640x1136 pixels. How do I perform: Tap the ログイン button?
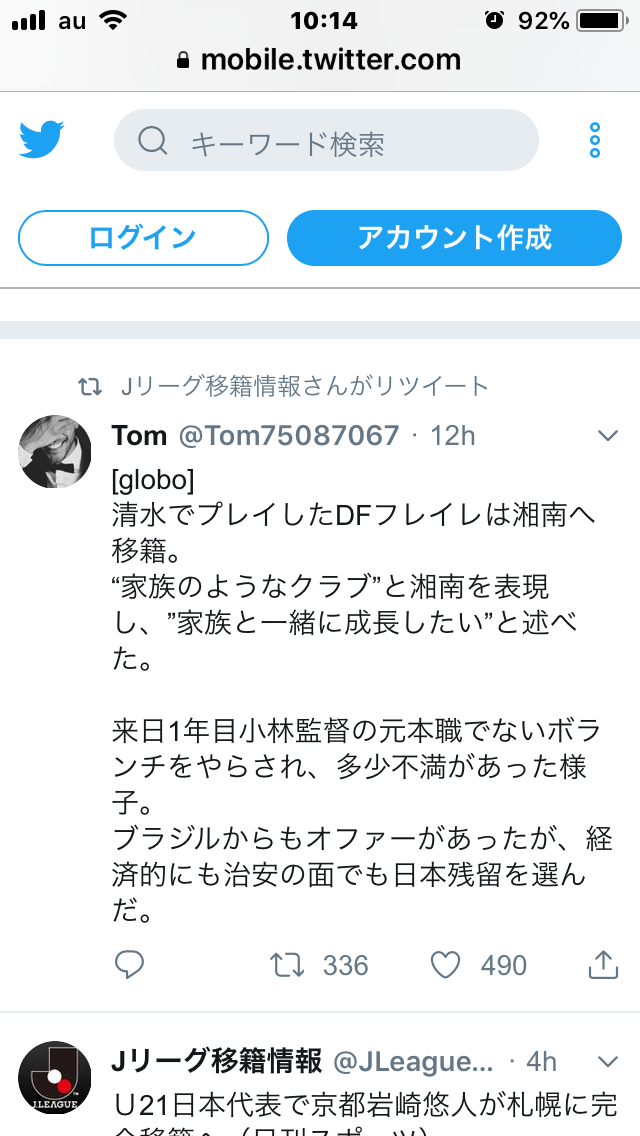point(144,238)
